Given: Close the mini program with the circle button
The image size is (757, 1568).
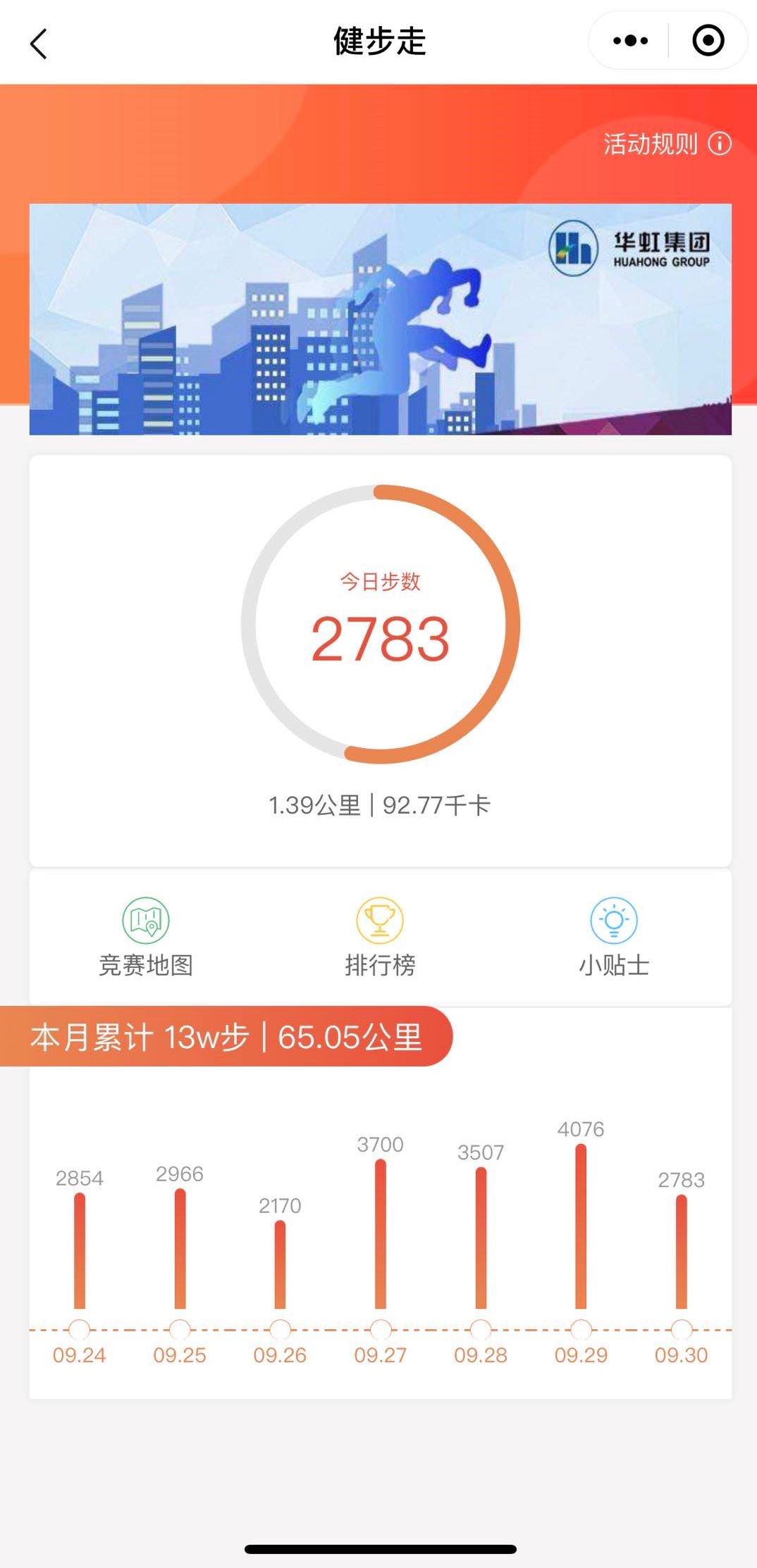Looking at the screenshot, I should pyautogui.click(x=708, y=41).
